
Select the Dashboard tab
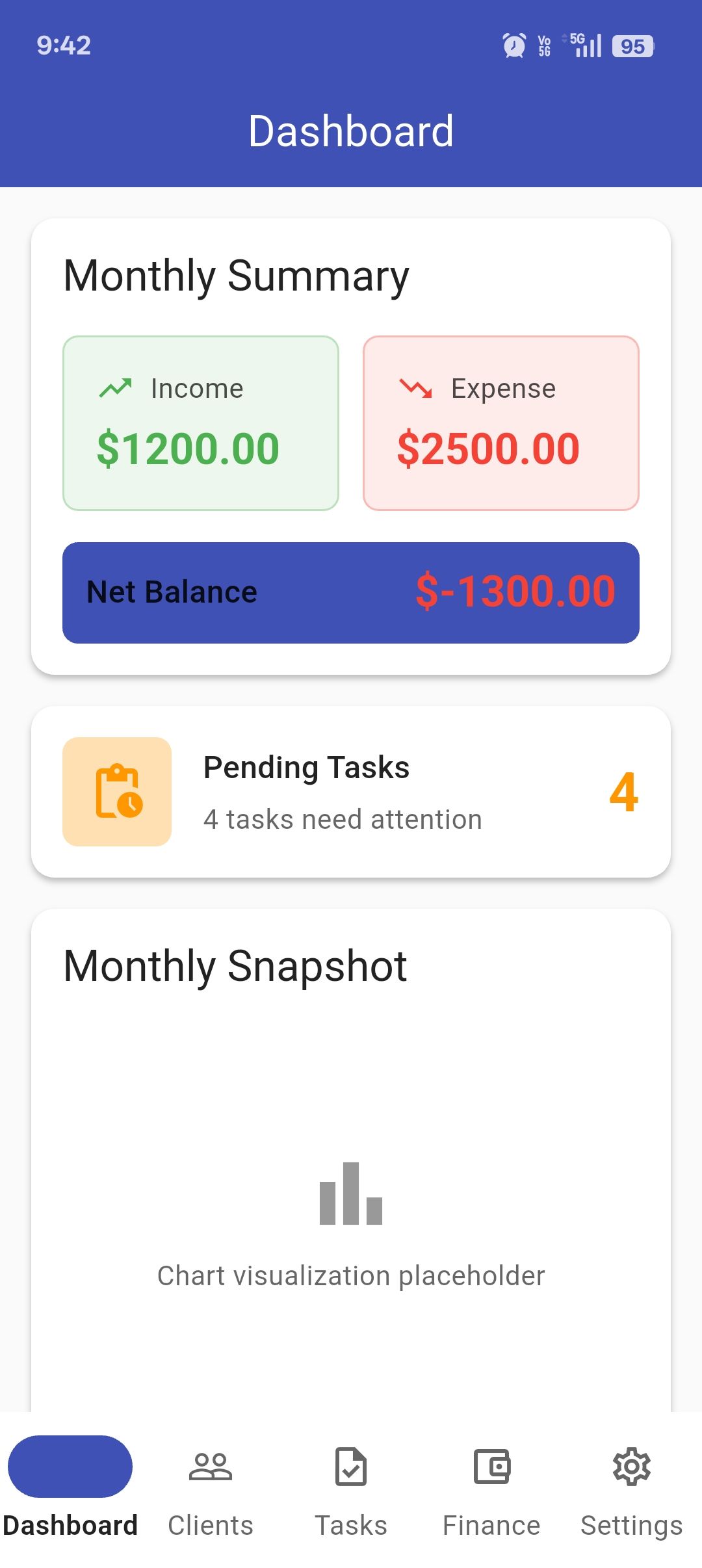pos(70,1487)
